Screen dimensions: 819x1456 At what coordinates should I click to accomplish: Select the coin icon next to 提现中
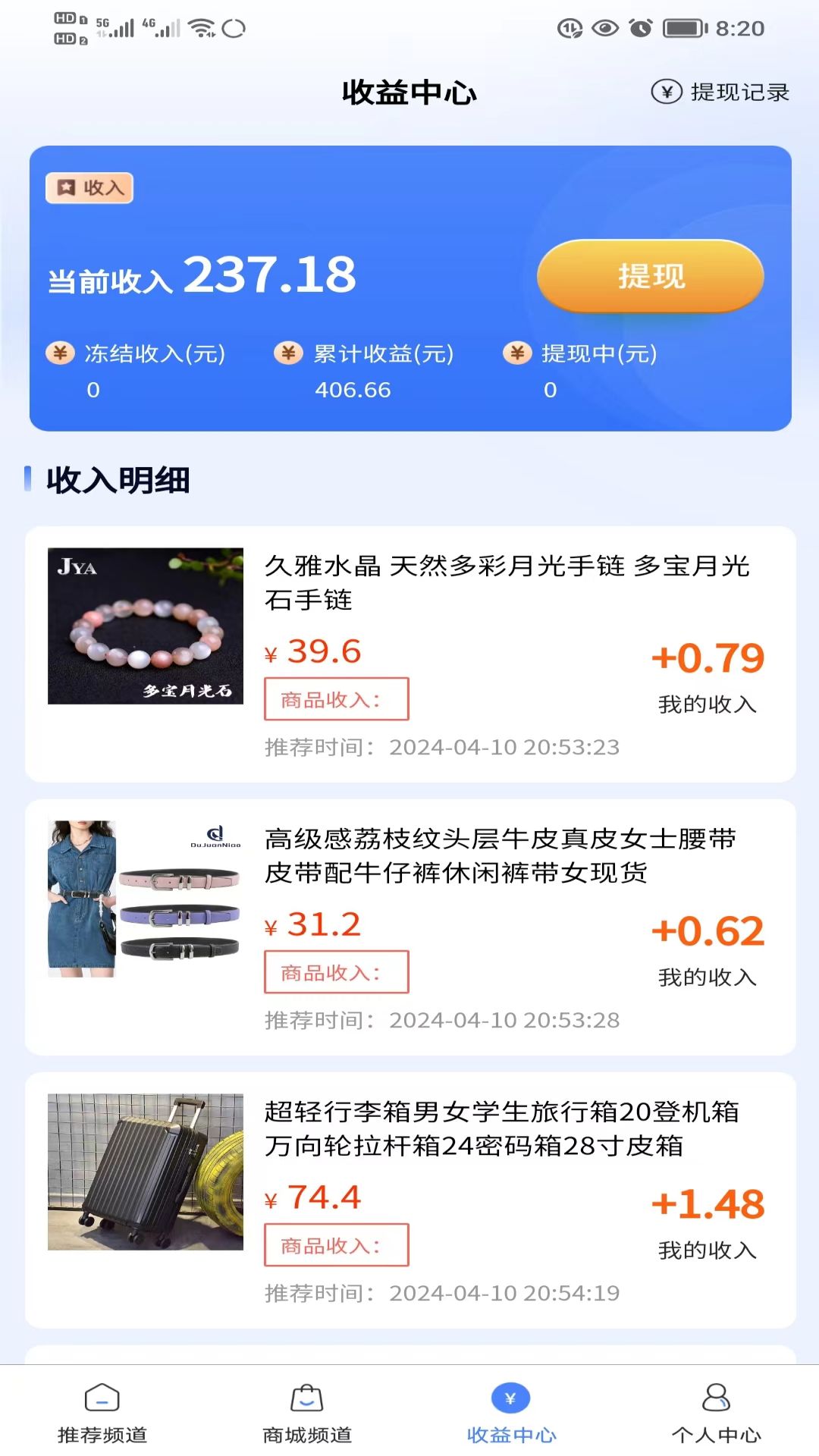[x=518, y=353]
